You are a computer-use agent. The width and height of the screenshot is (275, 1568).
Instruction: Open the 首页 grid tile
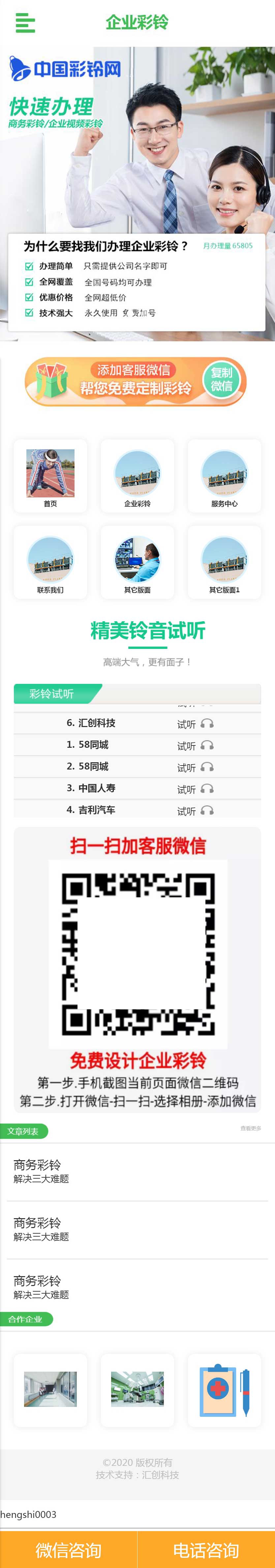point(50,477)
